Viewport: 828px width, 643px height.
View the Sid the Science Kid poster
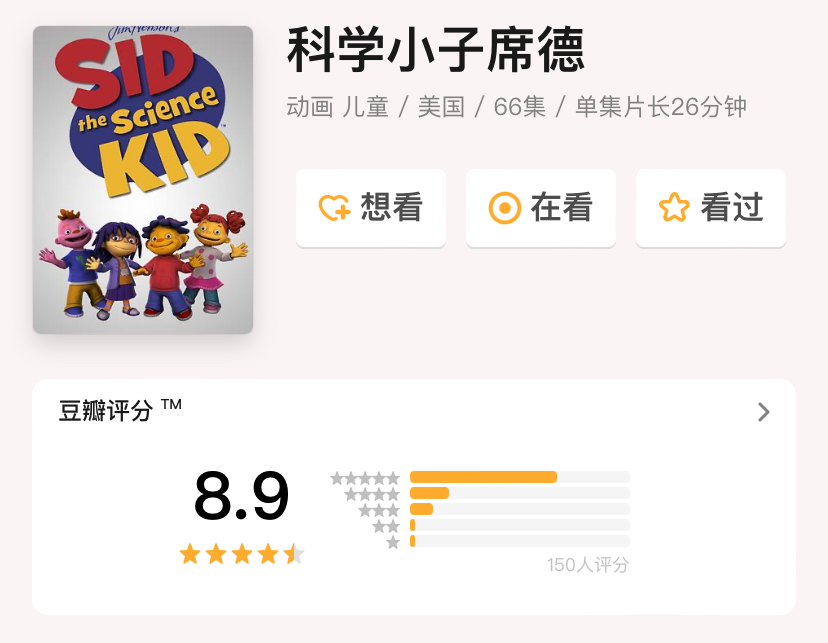(x=143, y=180)
